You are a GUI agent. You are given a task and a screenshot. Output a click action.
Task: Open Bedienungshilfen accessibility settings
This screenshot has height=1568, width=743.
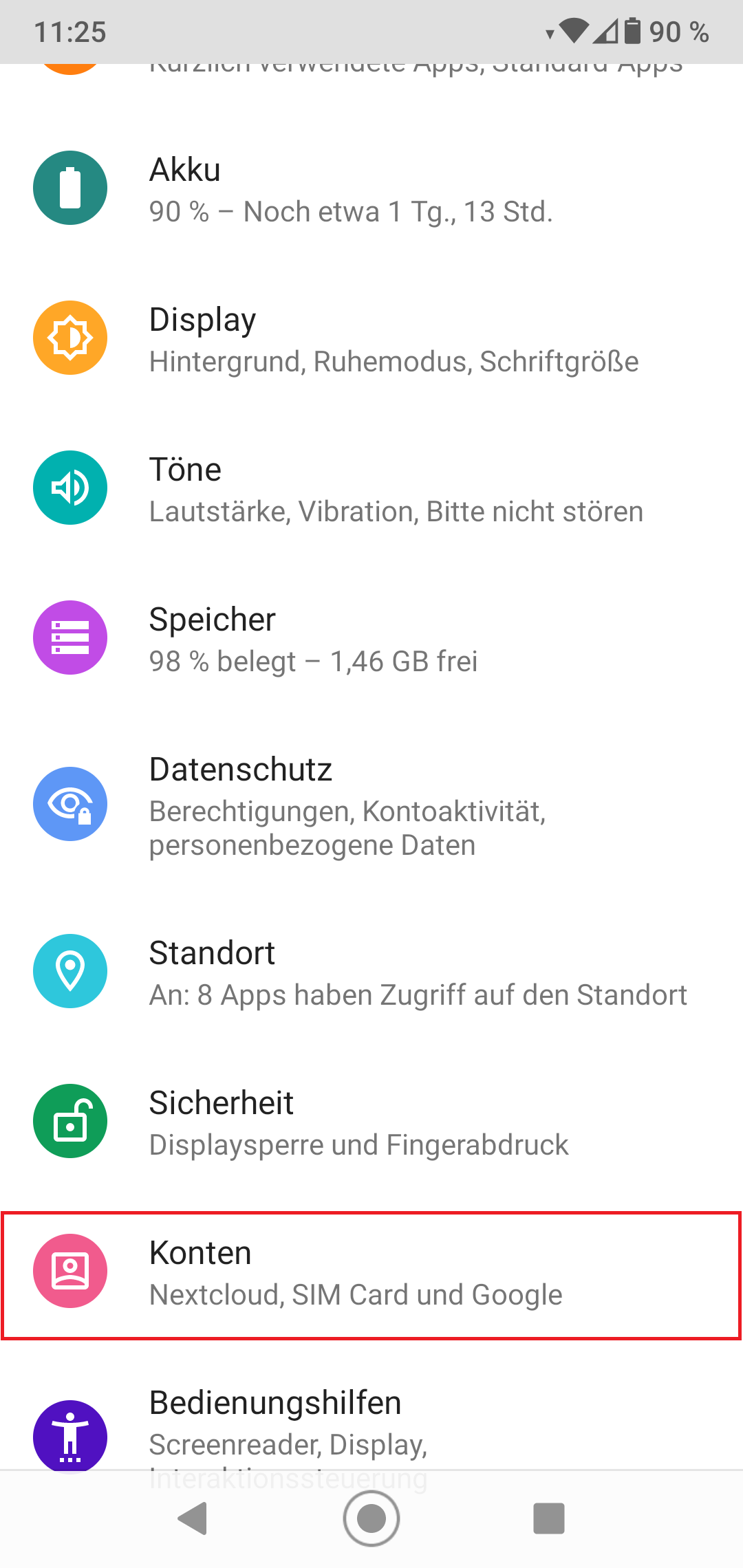coord(371,1425)
